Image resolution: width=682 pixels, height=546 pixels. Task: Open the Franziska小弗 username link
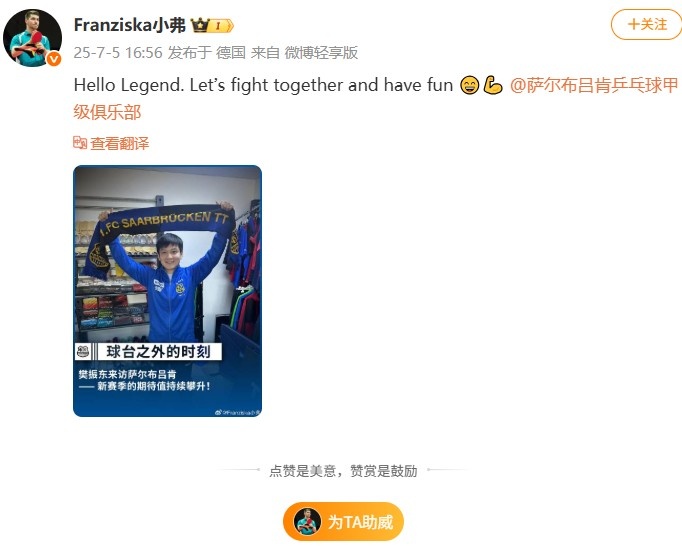(130, 25)
